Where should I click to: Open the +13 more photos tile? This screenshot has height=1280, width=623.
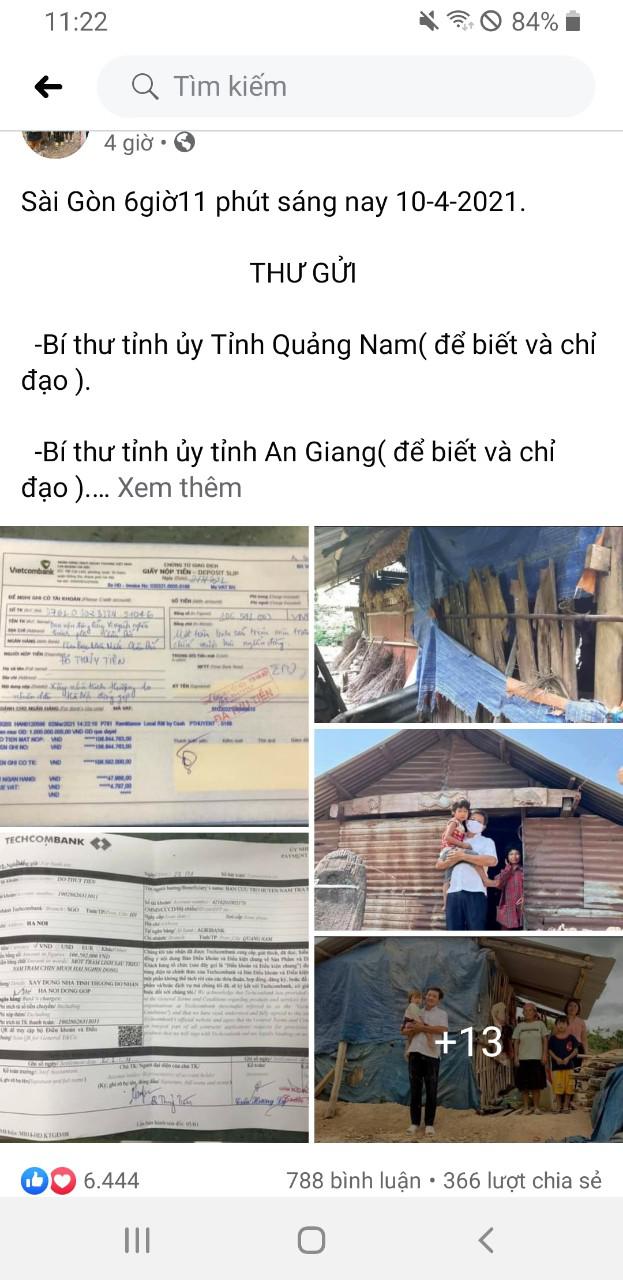click(x=468, y=1040)
